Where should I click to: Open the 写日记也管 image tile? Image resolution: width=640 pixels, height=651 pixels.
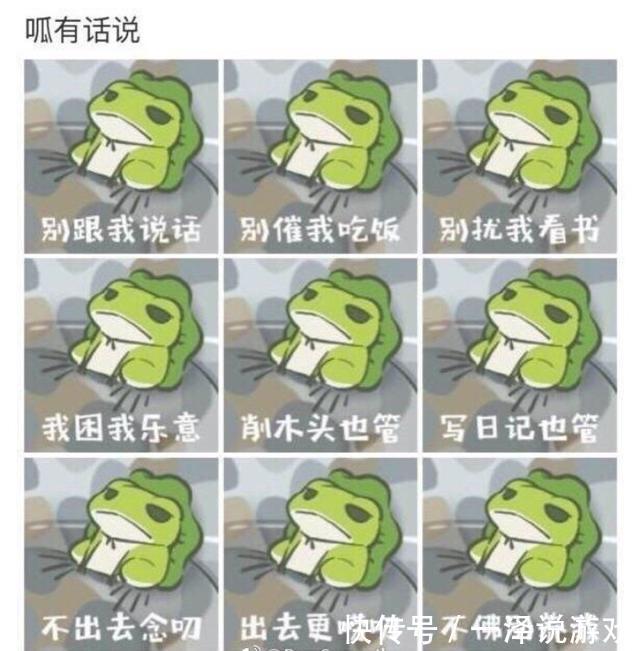click(519, 352)
